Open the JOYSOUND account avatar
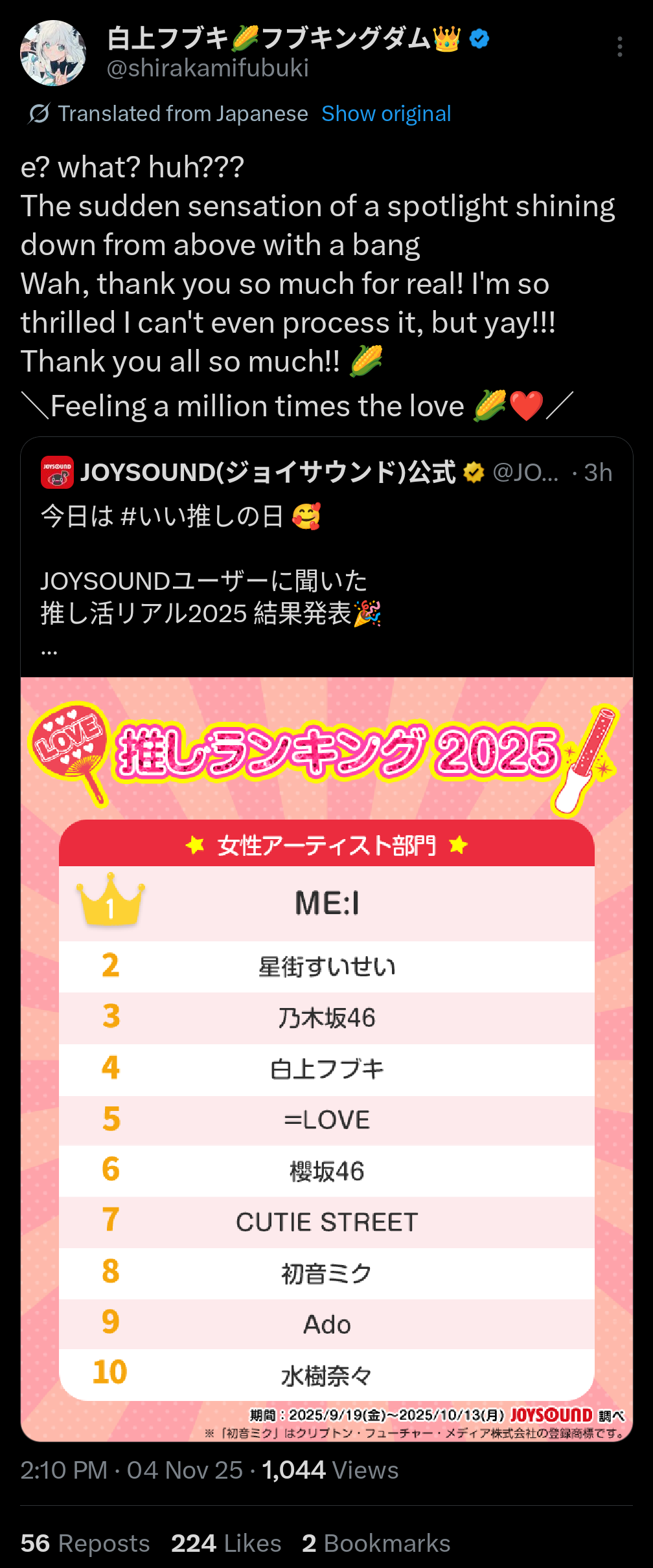Viewport: 653px width, 1568px height. pos(57,472)
